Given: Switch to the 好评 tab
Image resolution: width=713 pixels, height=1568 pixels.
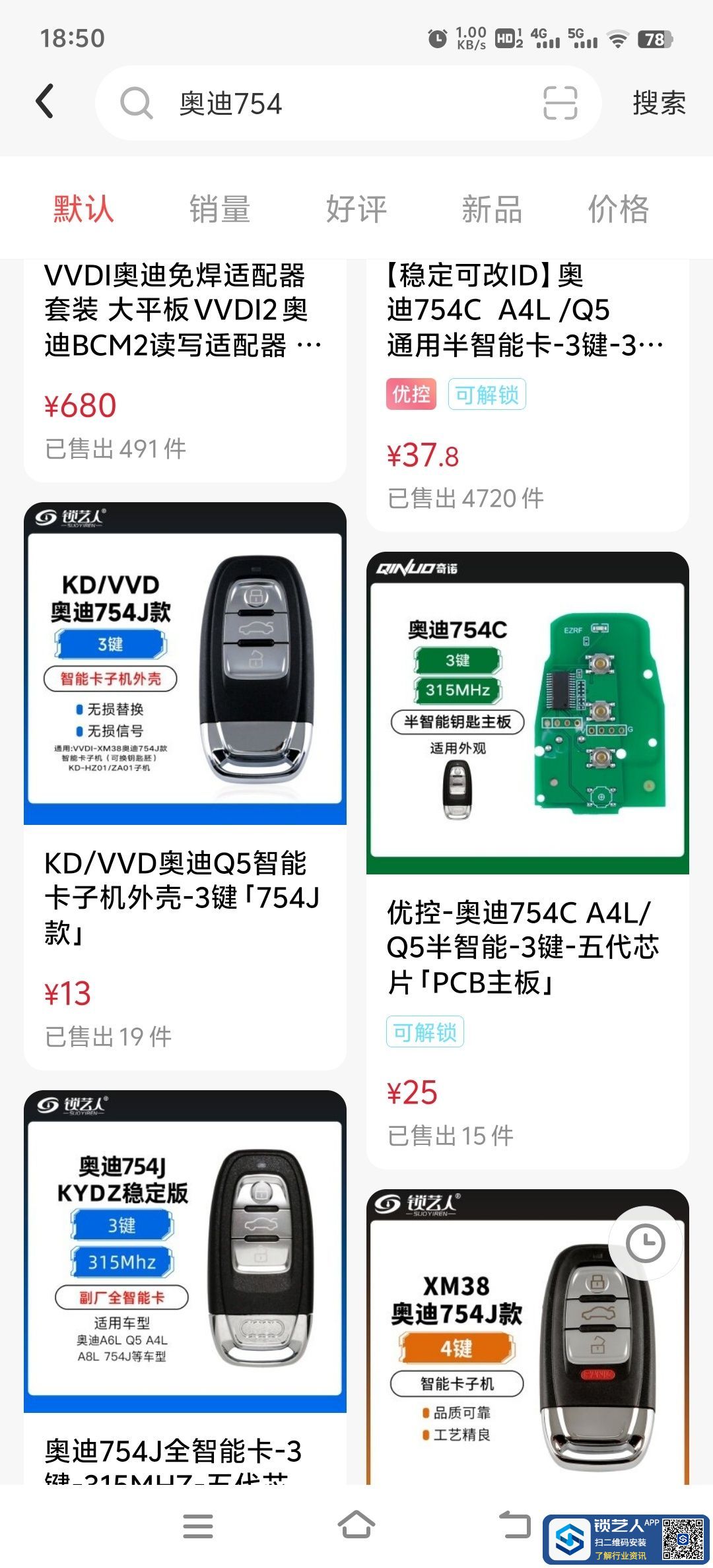Looking at the screenshot, I should click(x=356, y=209).
